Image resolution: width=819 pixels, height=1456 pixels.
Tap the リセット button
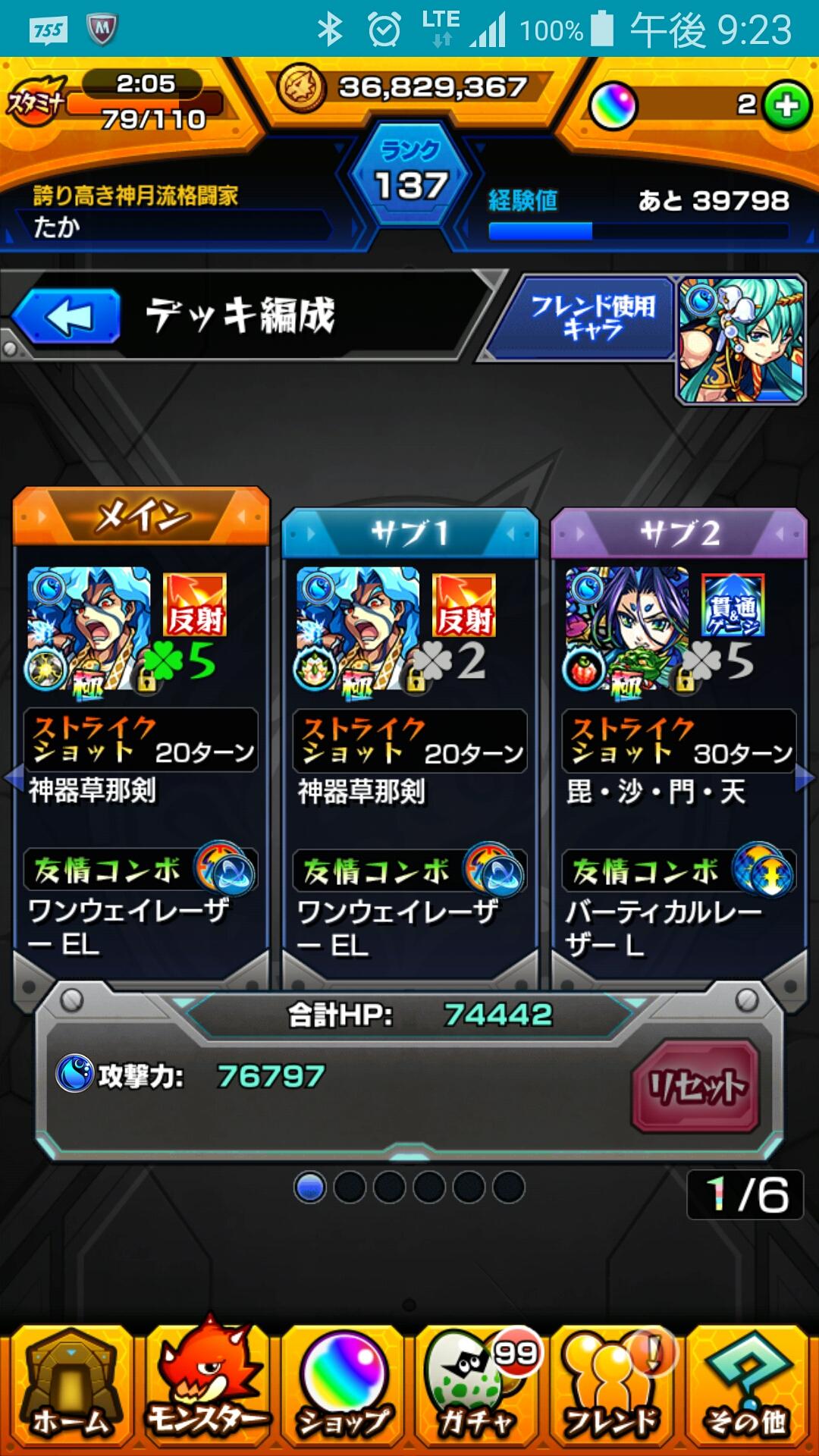coord(695,1087)
